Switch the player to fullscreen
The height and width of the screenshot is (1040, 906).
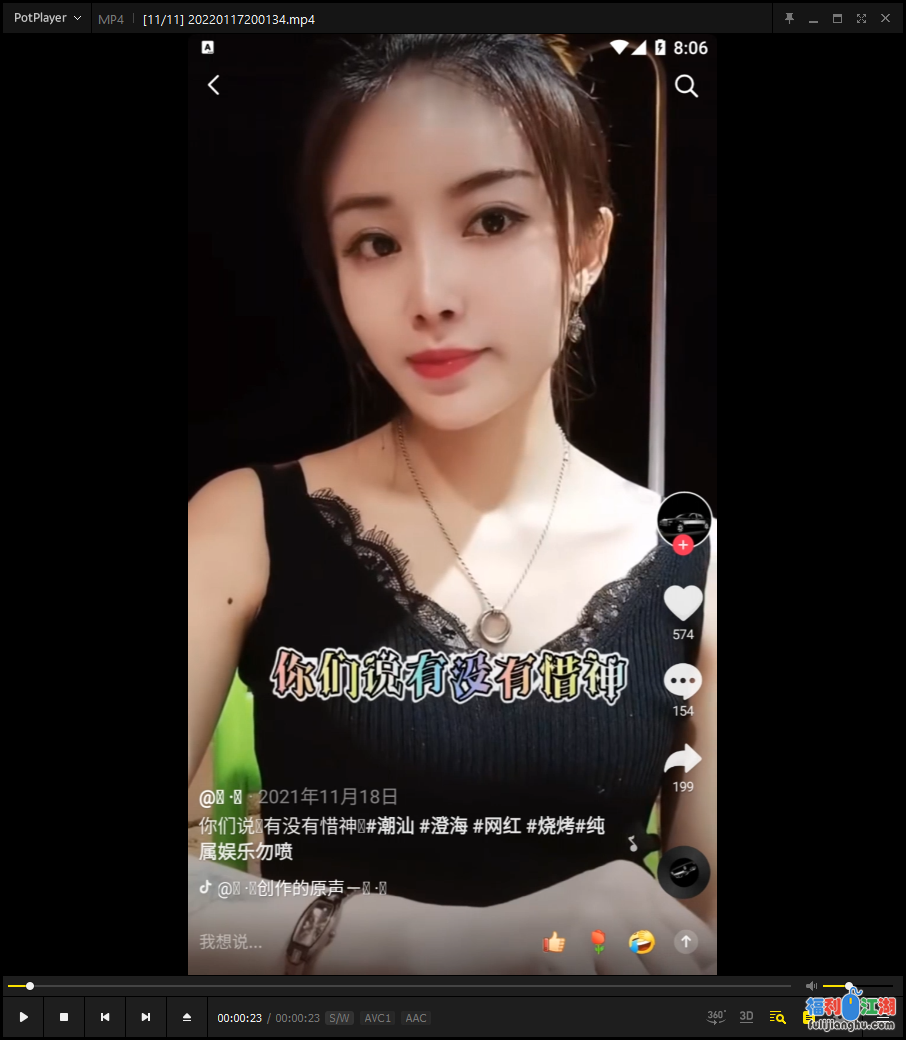[861, 18]
